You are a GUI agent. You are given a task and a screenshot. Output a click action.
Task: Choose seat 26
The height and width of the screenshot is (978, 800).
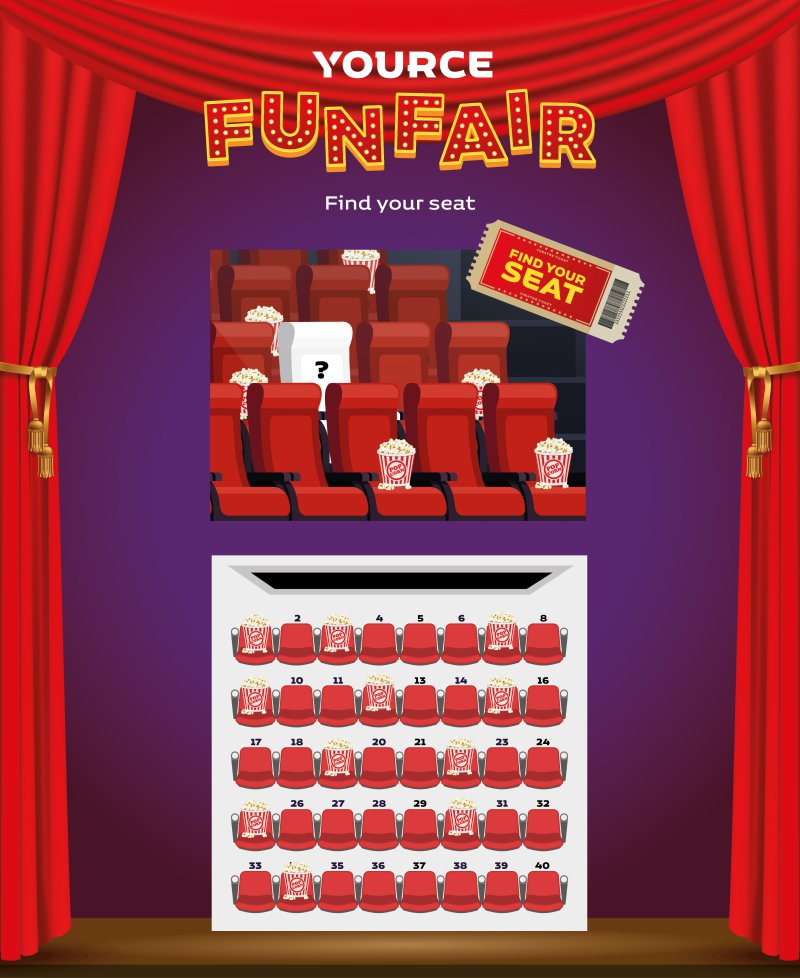click(x=297, y=828)
